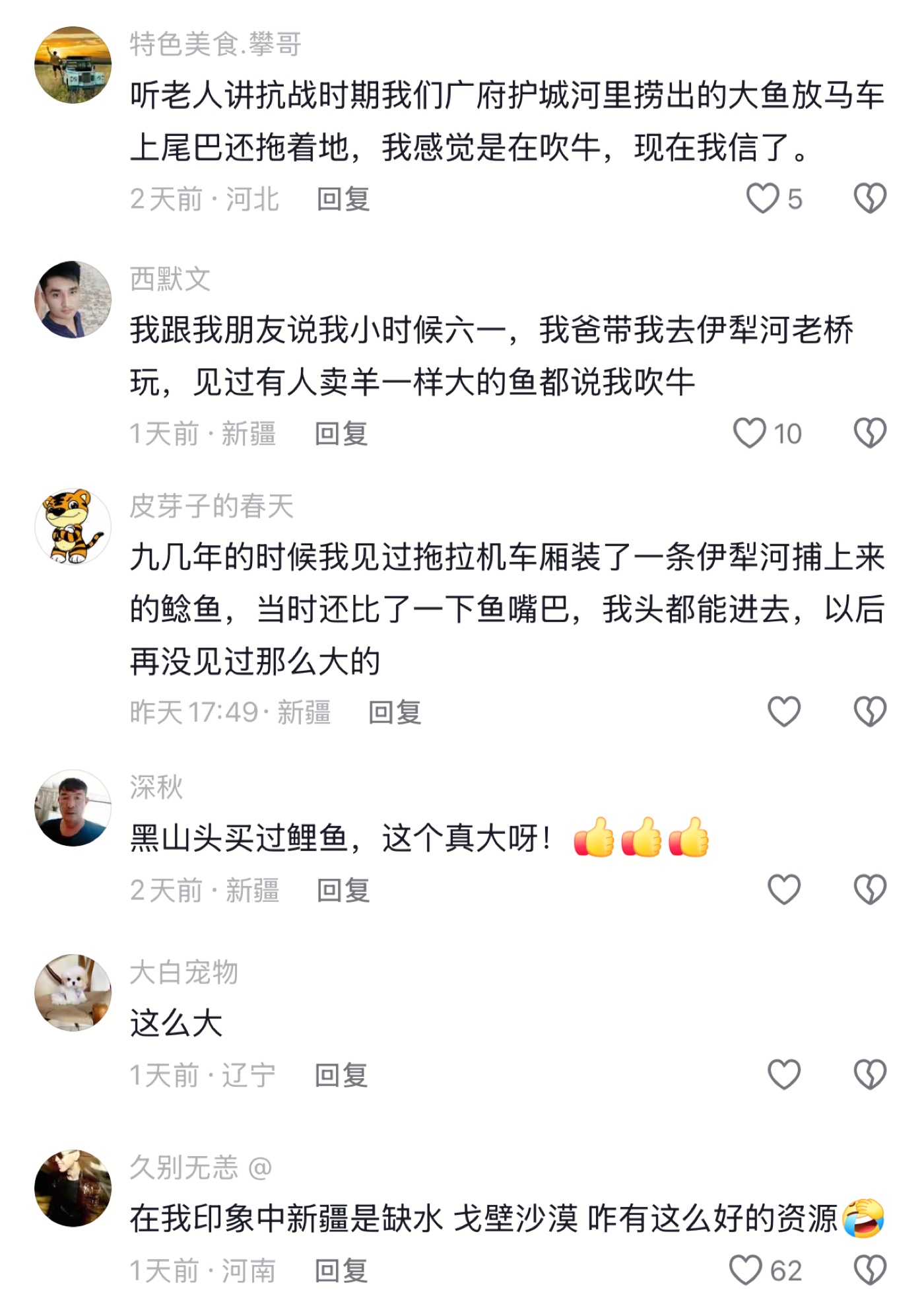The image size is (924, 1306).
Task: Open 西默文's profile avatar
Action: pos(73,300)
